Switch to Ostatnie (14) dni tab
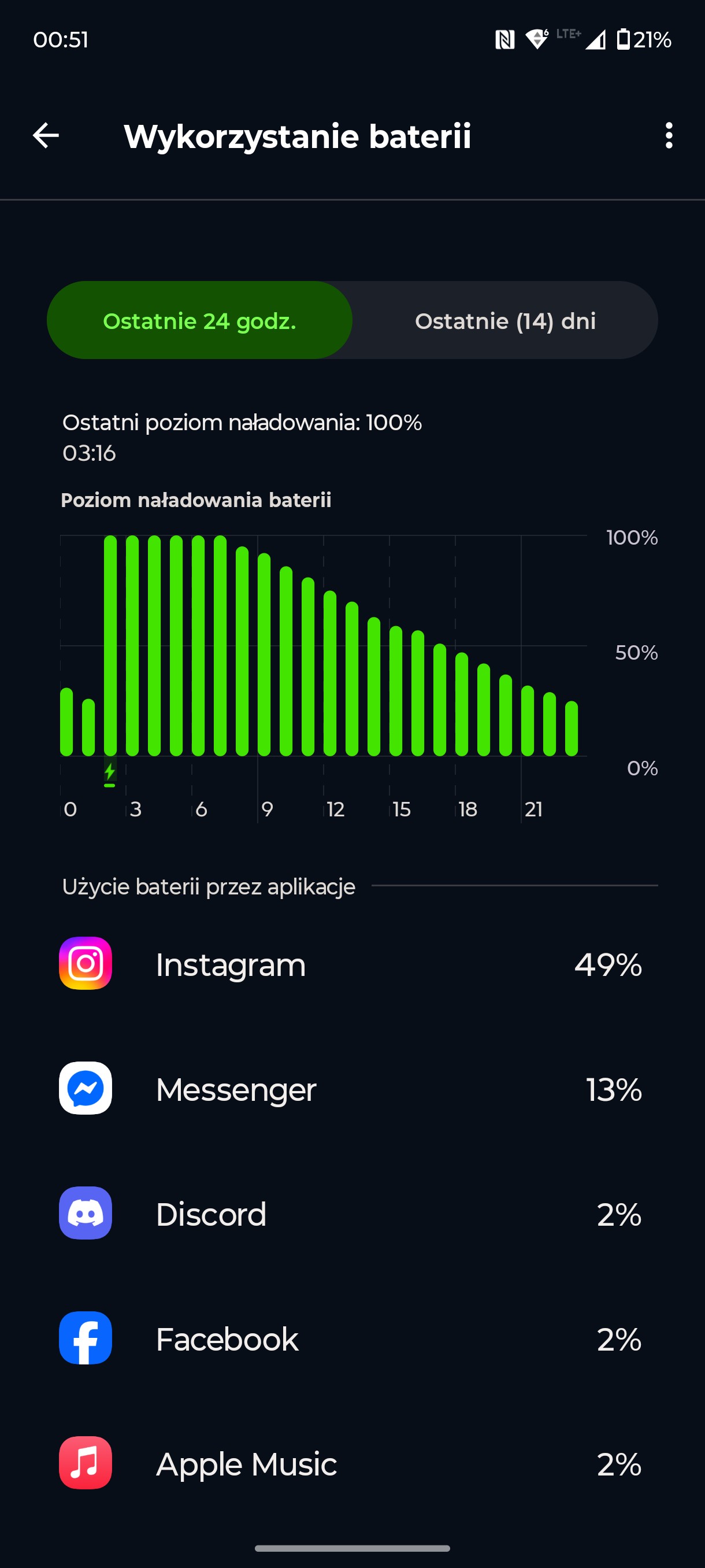 coord(505,320)
